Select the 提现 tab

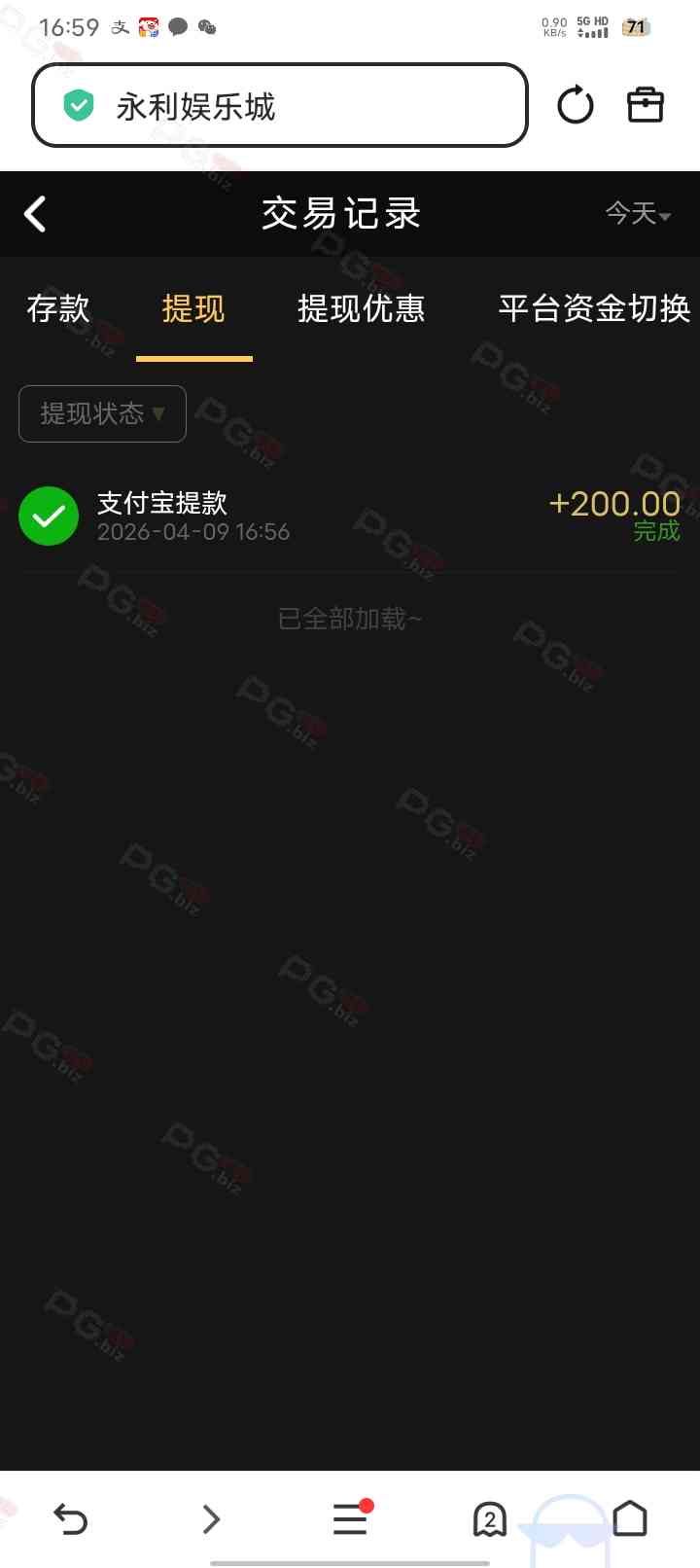pyautogui.click(x=193, y=309)
